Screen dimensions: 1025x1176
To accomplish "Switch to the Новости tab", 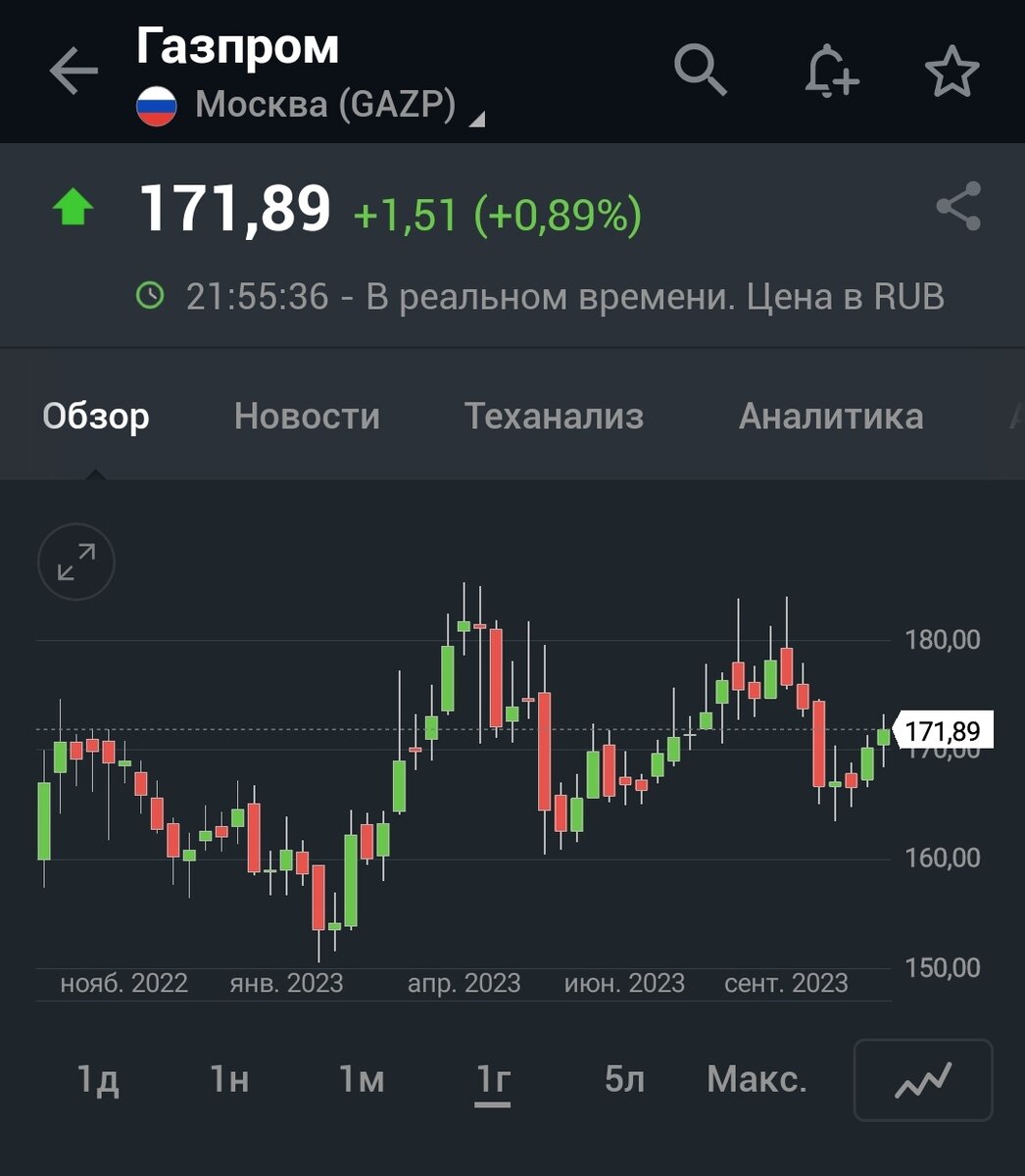I will coord(307,416).
